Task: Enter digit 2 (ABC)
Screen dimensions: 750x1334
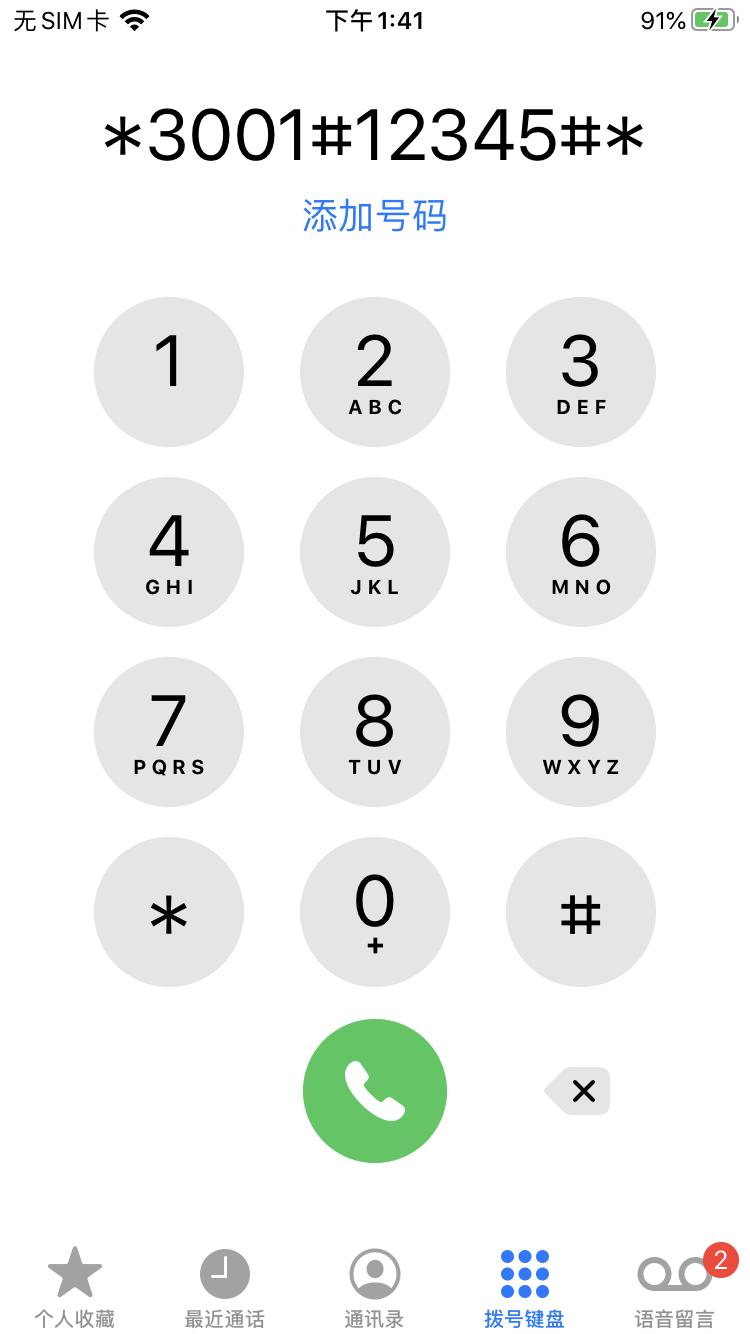Action: 375,372
